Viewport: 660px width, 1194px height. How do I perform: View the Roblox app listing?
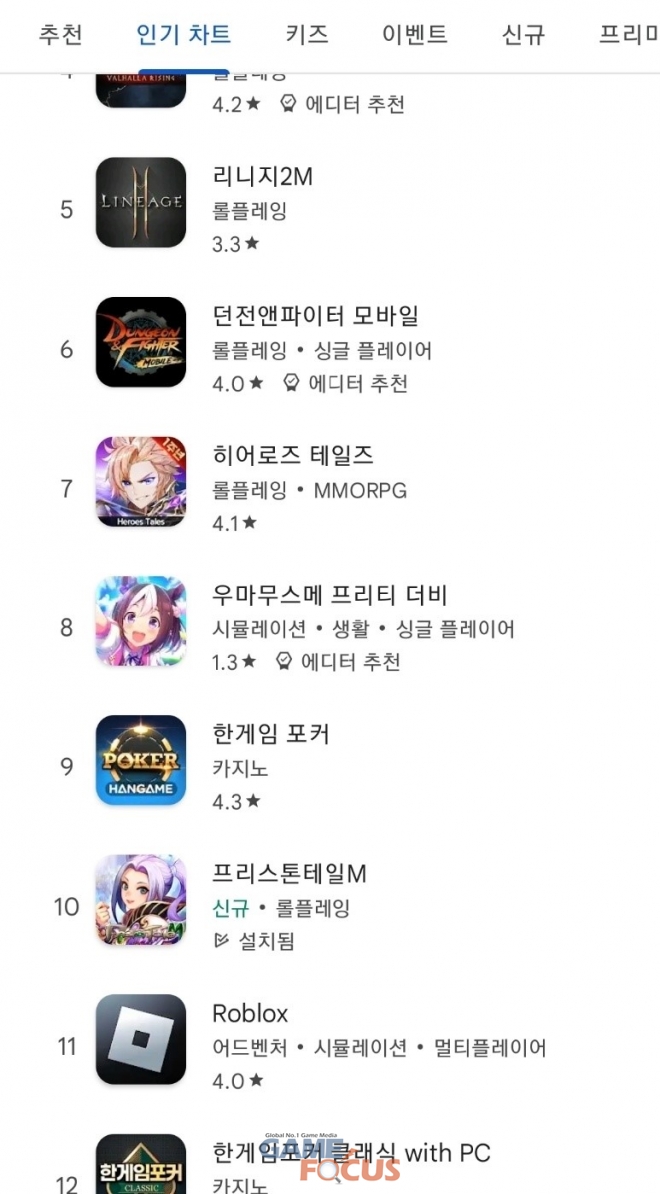click(x=250, y=1014)
